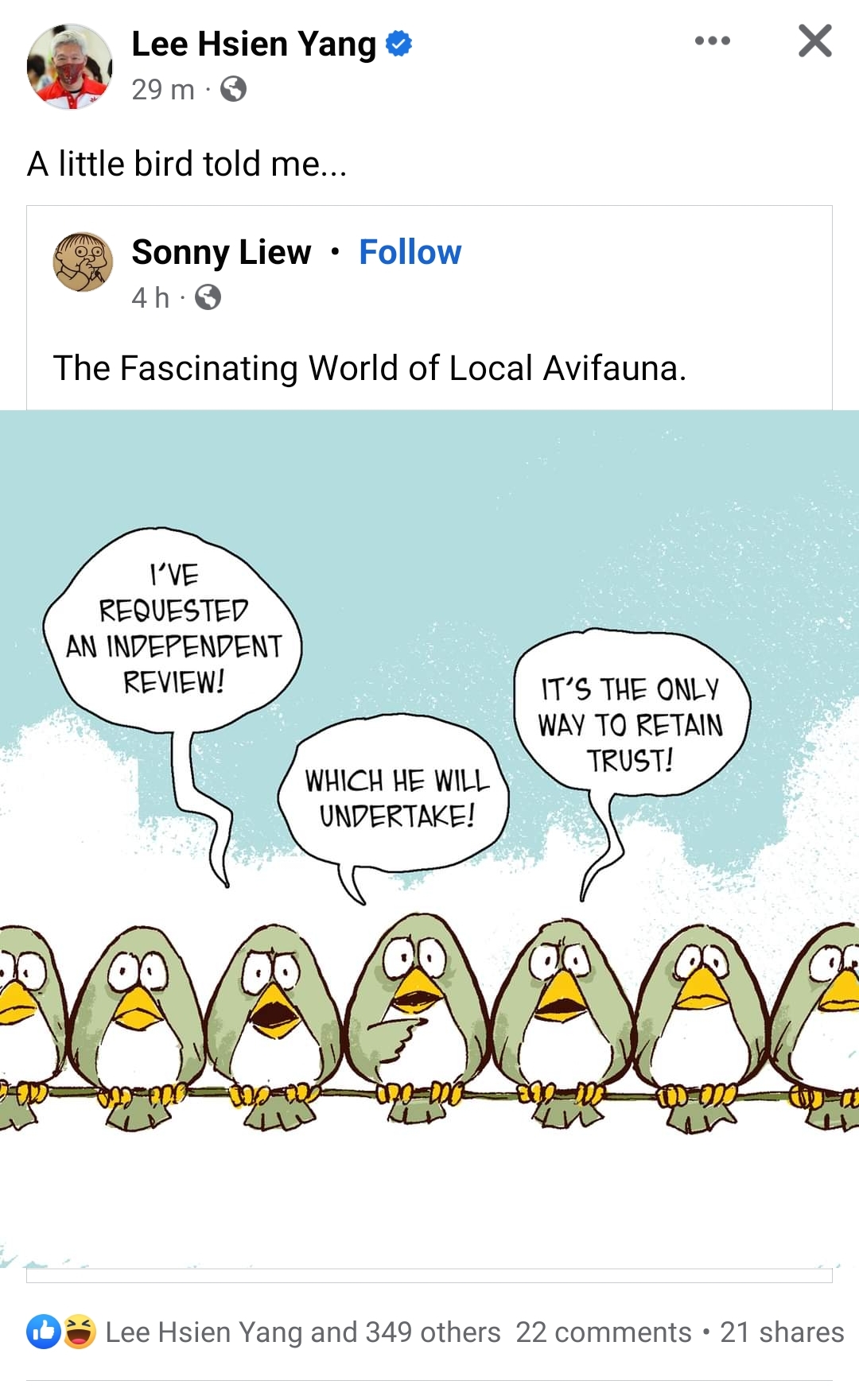The width and height of the screenshot is (859, 1400).
Task: Tap Lee Hsien Yang's name at top
Action: coord(253,44)
